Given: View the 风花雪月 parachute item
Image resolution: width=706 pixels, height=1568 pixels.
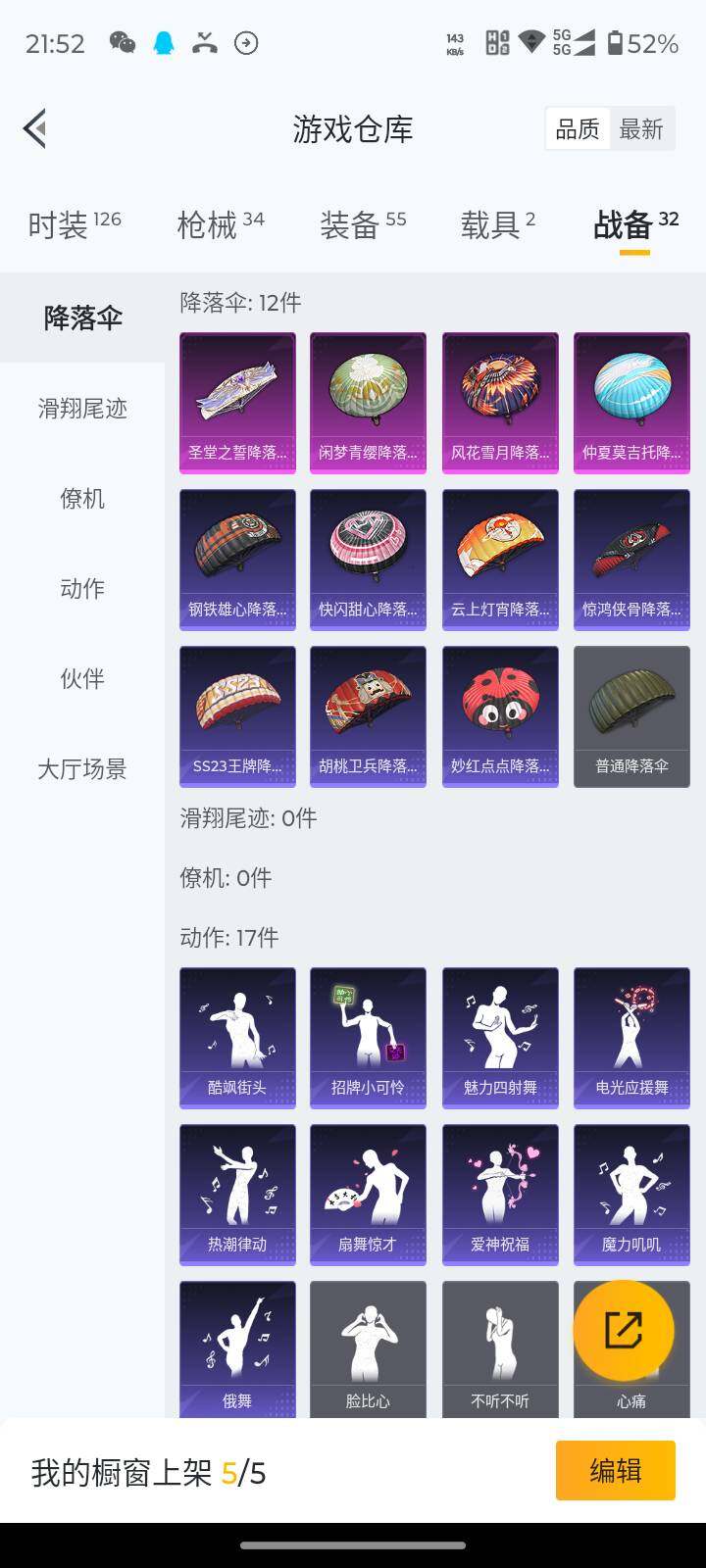Looking at the screenshot, I should (500, 402).
